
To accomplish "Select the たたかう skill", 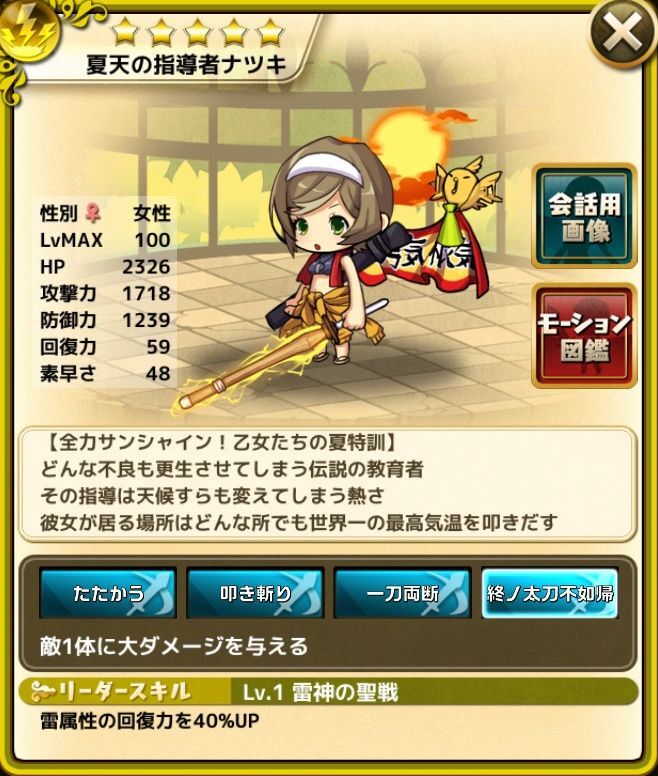I will click(108, 594).
